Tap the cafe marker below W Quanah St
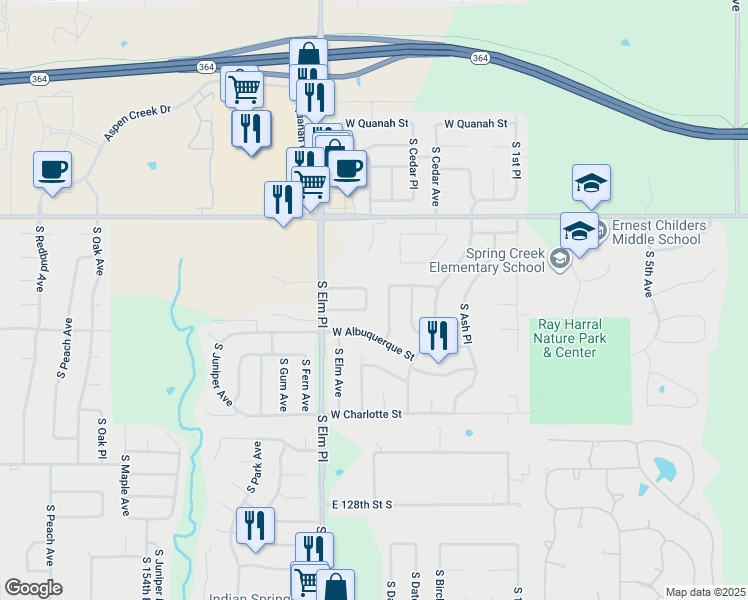Image resolution: width=748 pixels, height=600 pixels. (x=346, y=168)
